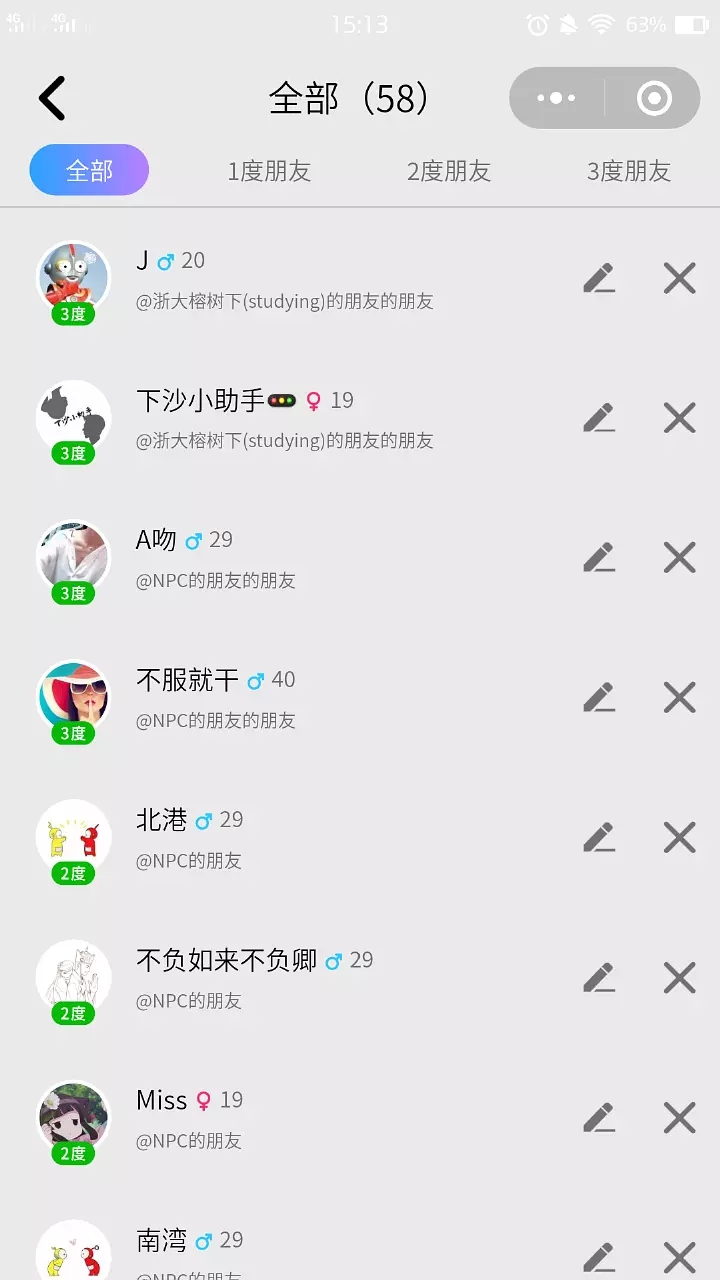Viewport: 720px width, 1280px height.
Task: Edit the entry for 不负如来不负卿
Action: (x=599, y=978)
